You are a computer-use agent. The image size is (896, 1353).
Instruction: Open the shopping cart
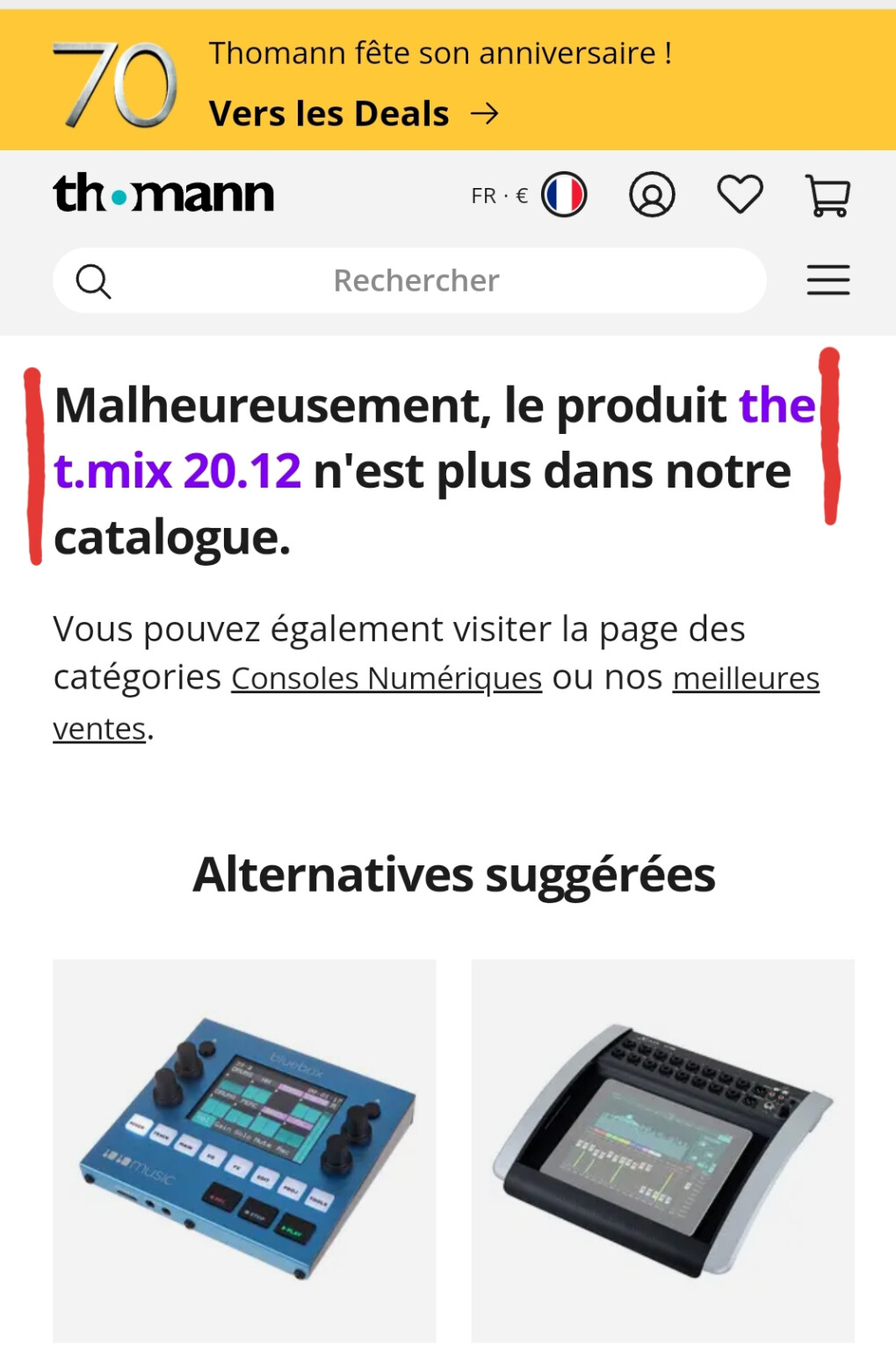click(827, 195)
